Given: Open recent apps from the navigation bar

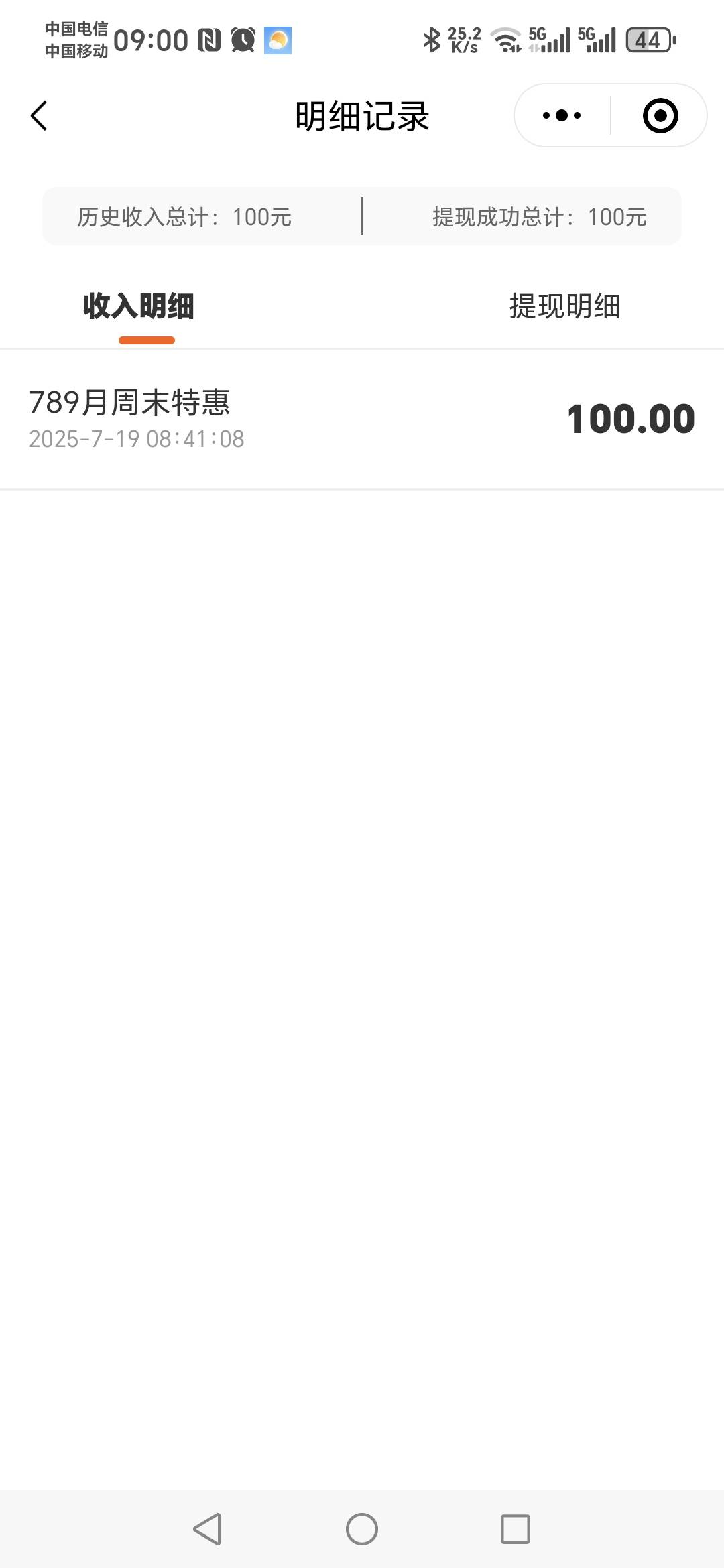Looking at the screenshot, I should click(516, 1529).
